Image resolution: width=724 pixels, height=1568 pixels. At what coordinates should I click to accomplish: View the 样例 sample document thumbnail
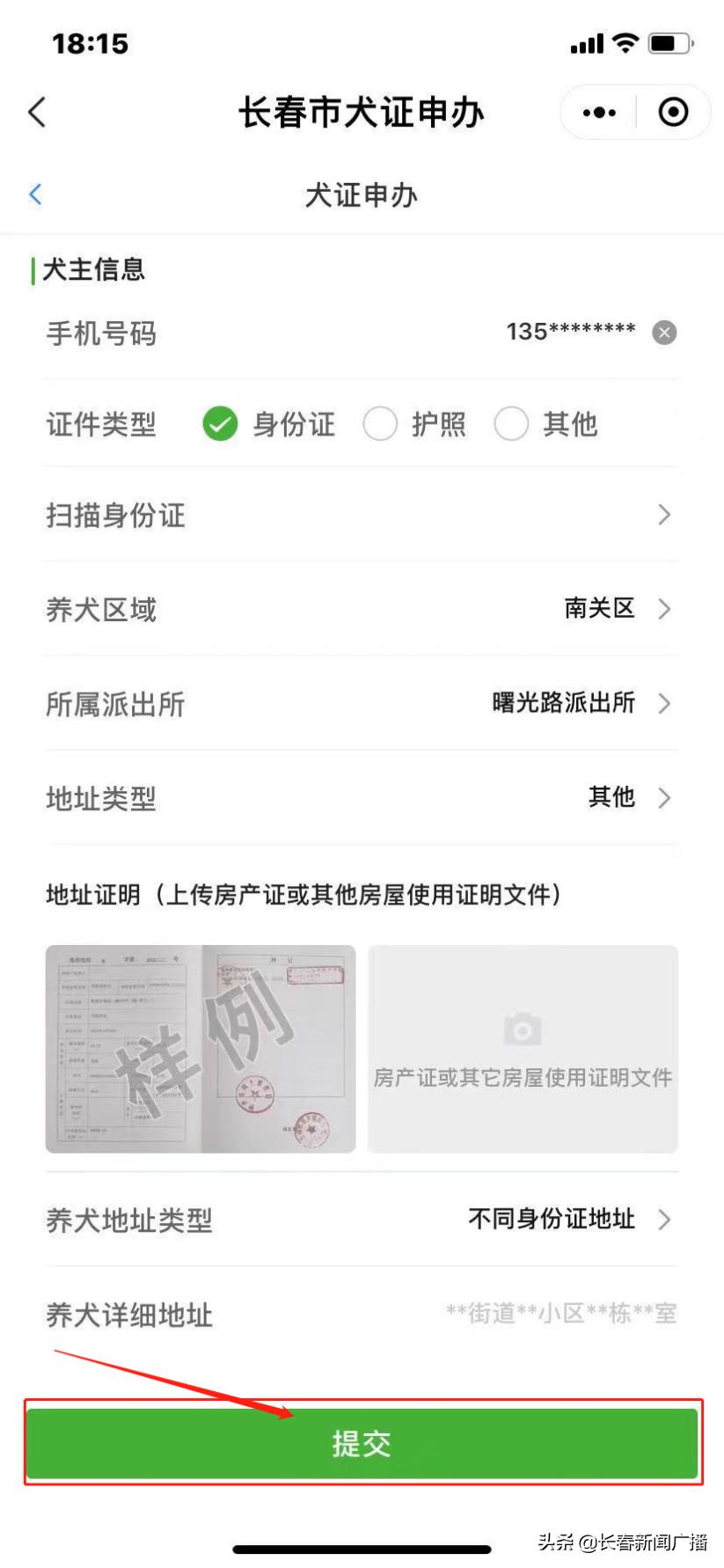201,1047
